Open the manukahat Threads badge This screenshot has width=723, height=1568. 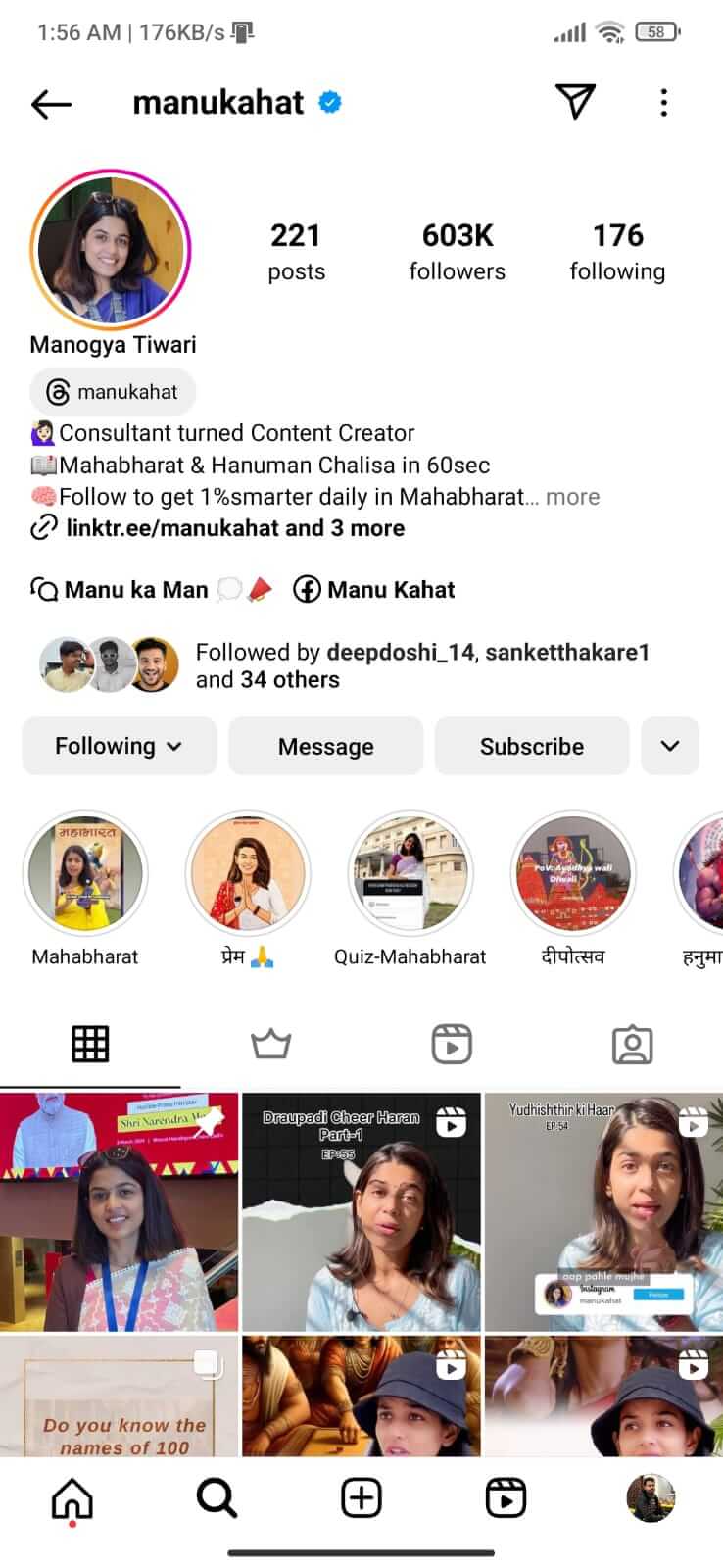tap(113, 392)
